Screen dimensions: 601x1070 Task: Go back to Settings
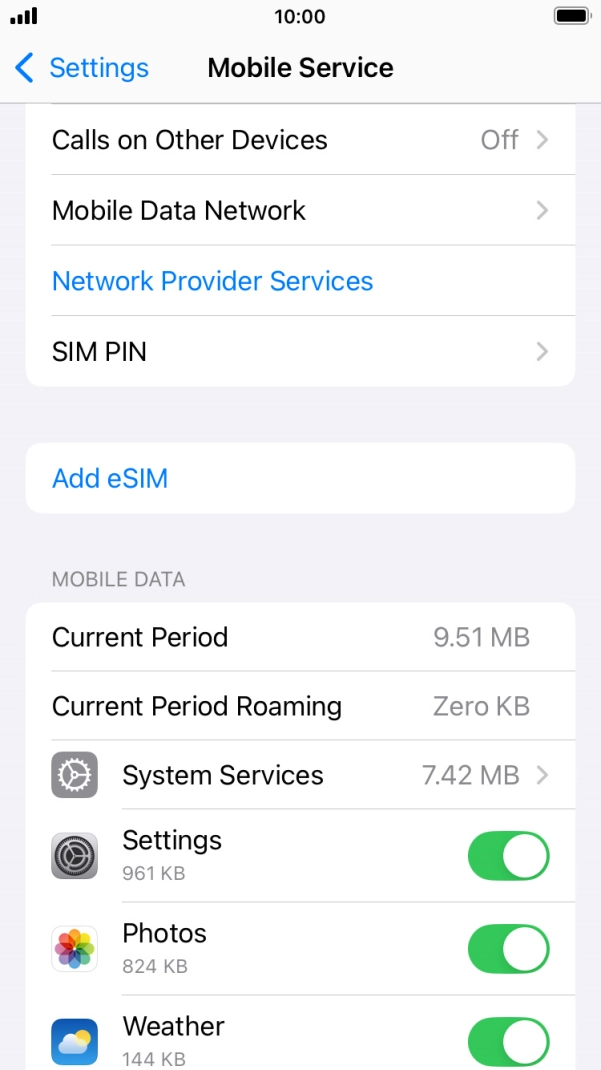click(x=81, y=68)
